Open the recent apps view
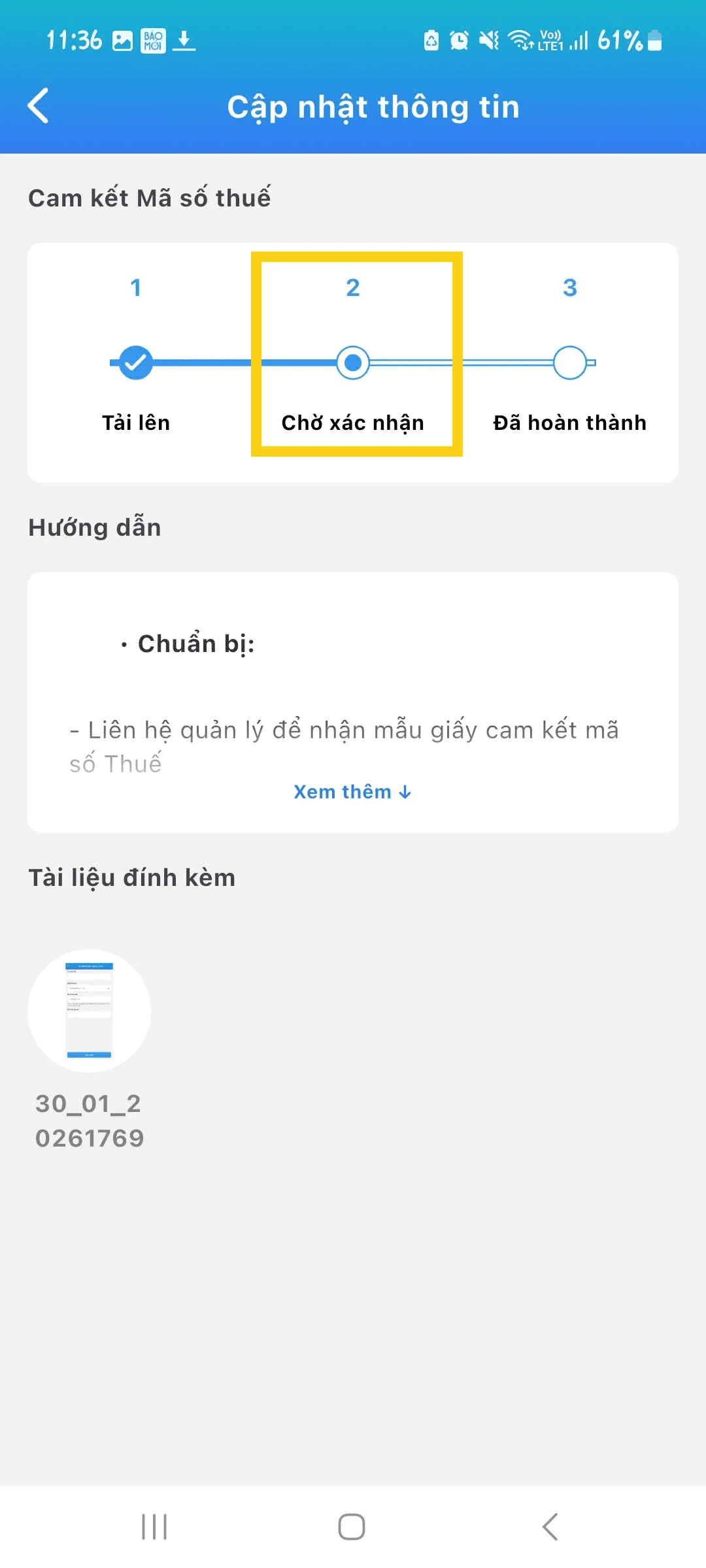The width and height of the screenshot is (706, 1568). (154, 1527)
